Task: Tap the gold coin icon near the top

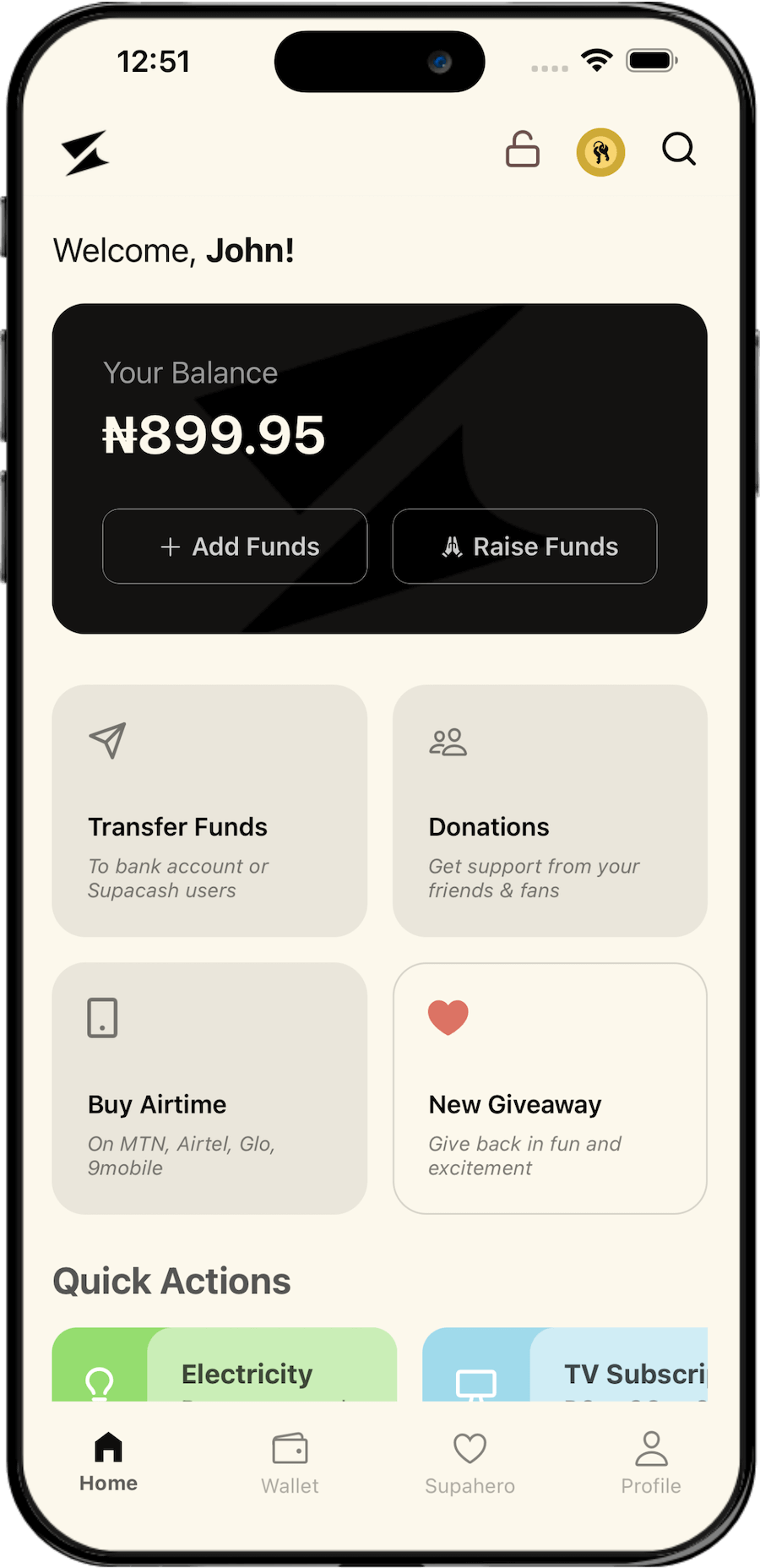Action: [x=600, y=152]
